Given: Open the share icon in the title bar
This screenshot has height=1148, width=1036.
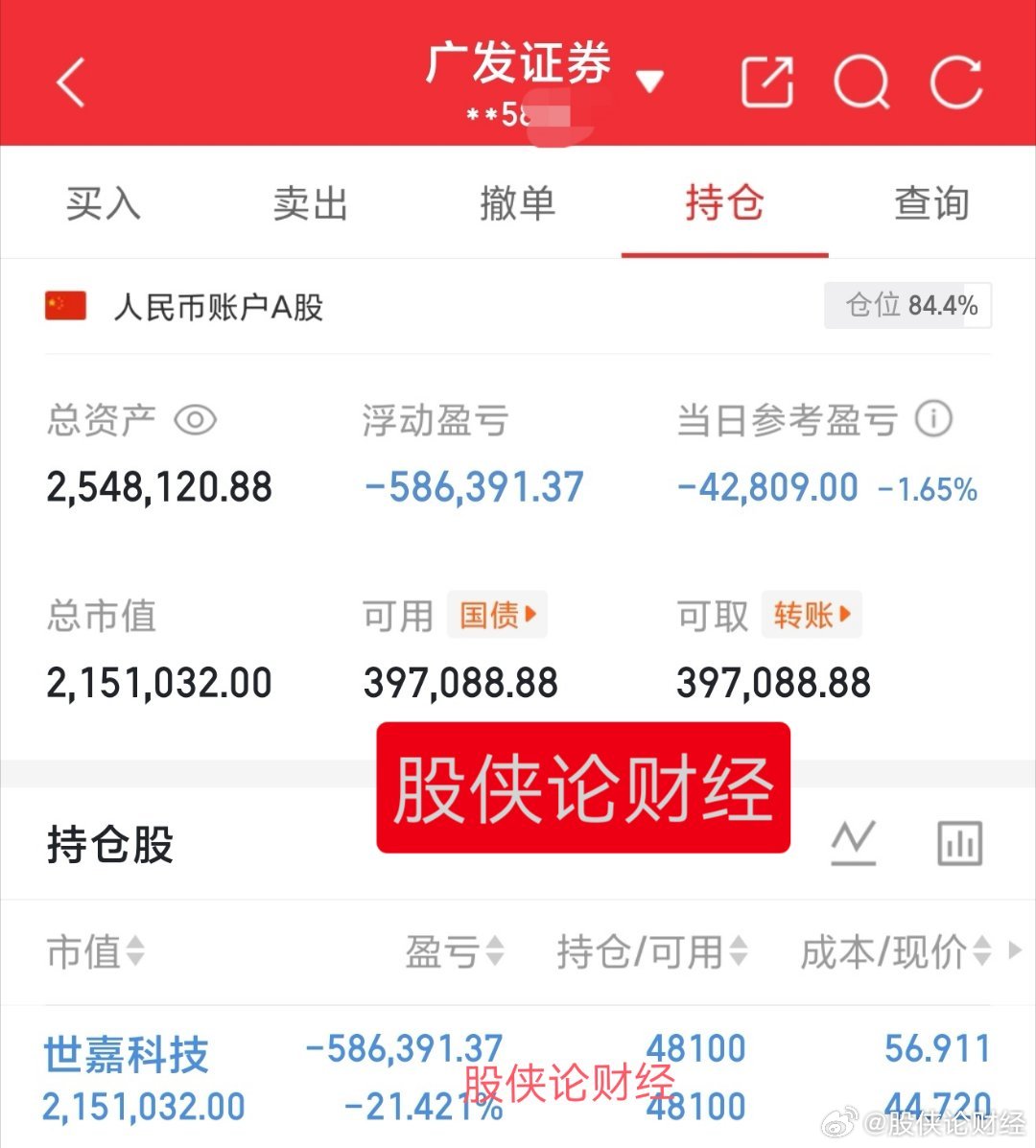Looking at the screenshot, I should 766,82.
